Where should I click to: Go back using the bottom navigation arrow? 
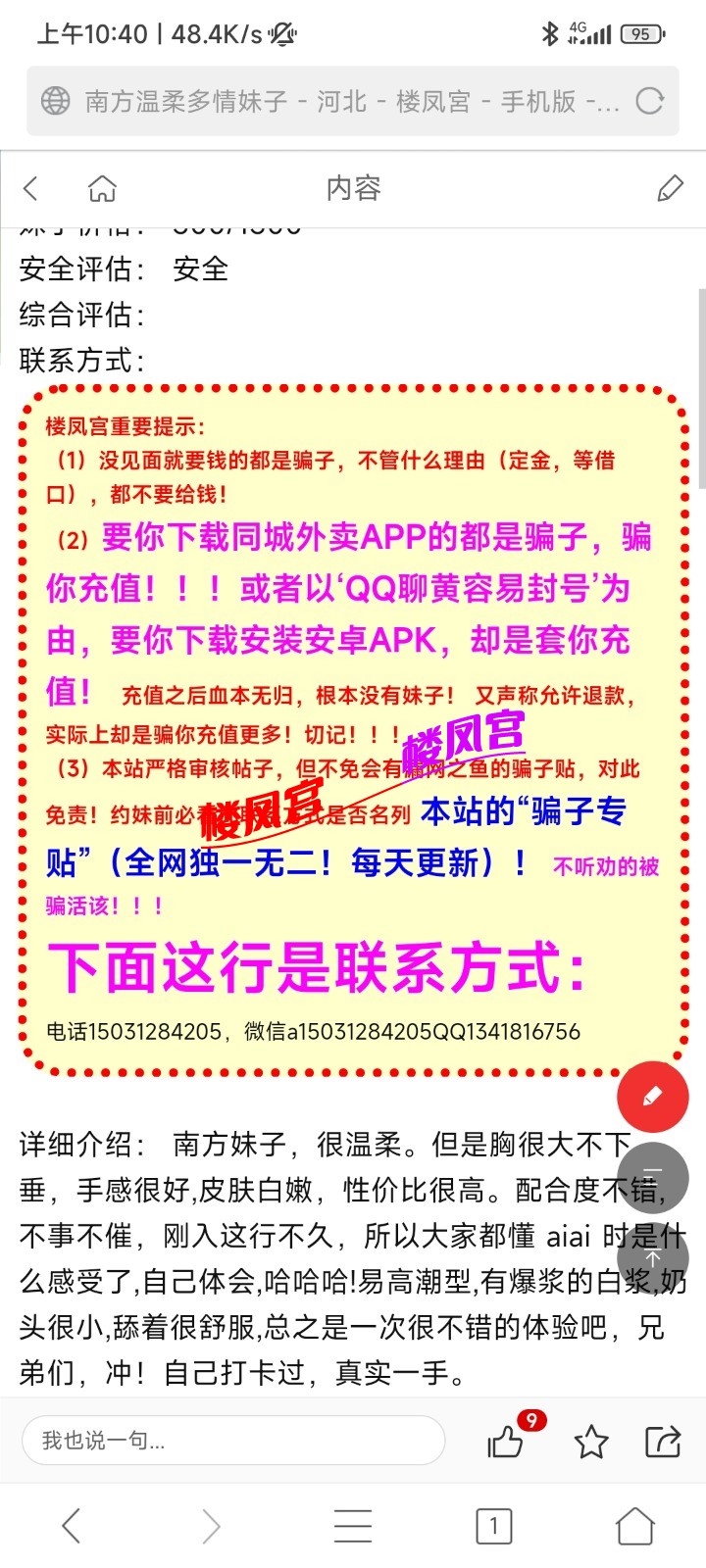click(x=71, y=1526)
